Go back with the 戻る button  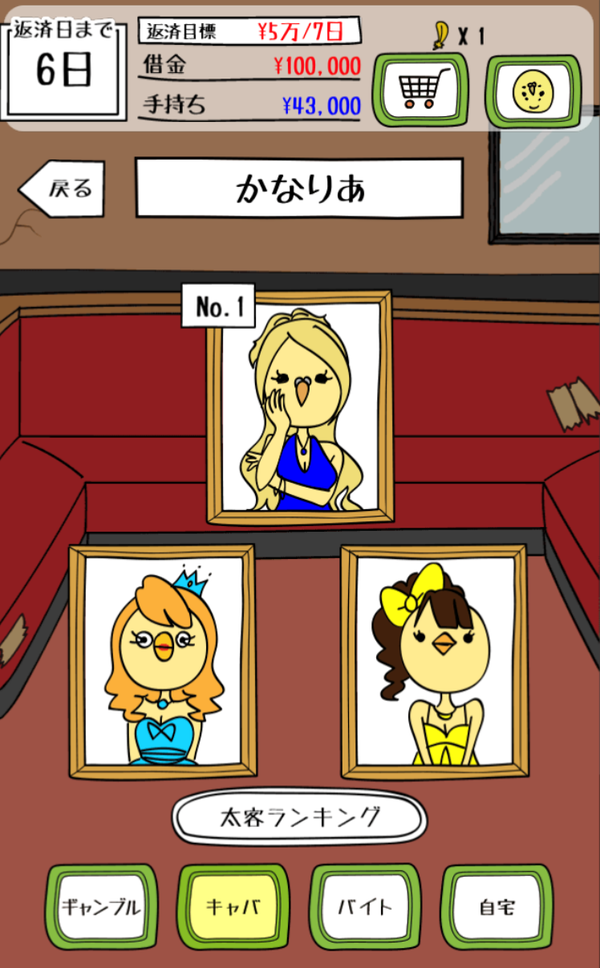[62, 188]
